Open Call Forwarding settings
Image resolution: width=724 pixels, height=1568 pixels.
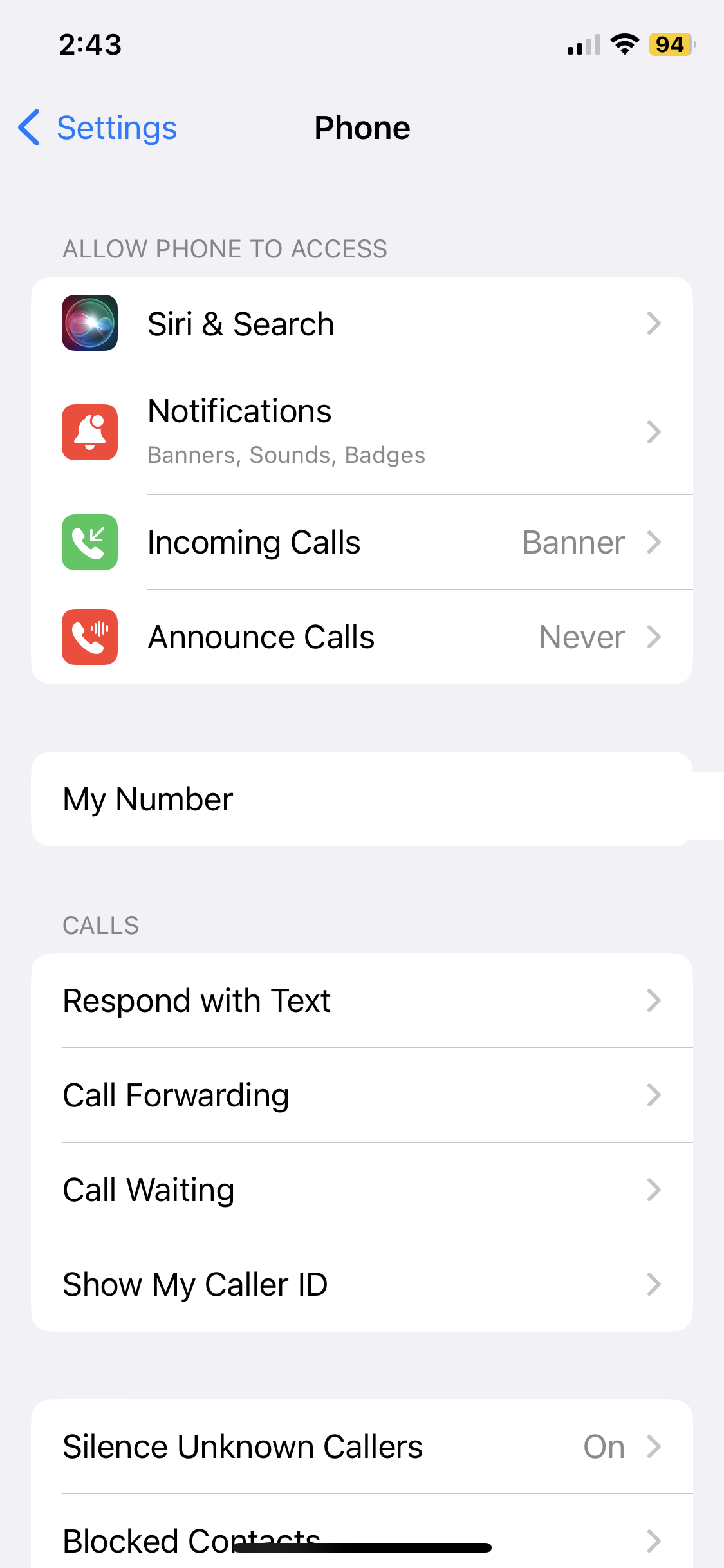tap(362, 1095)
